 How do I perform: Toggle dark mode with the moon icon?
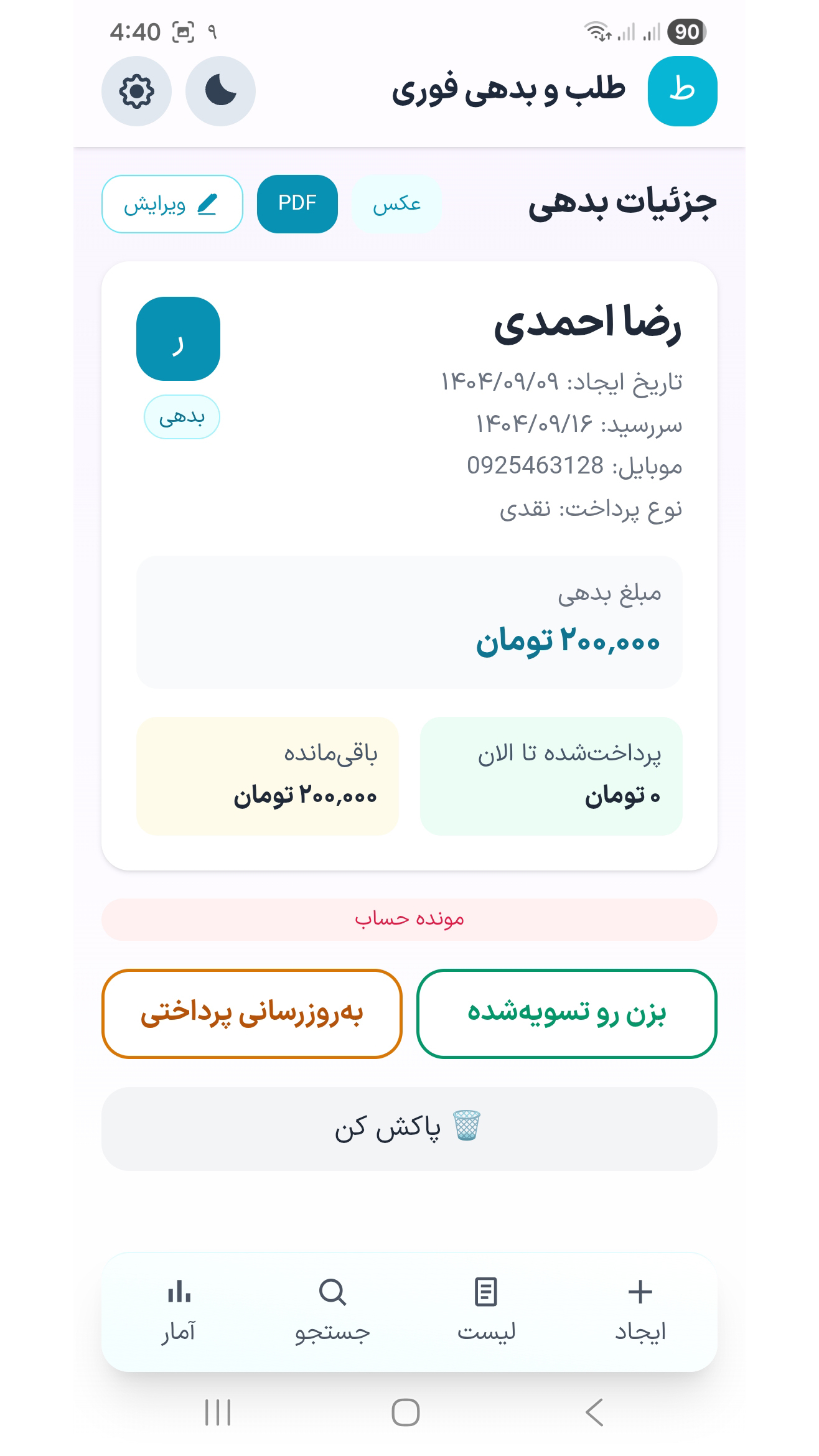pyautogui.click(x=221, y=91)
